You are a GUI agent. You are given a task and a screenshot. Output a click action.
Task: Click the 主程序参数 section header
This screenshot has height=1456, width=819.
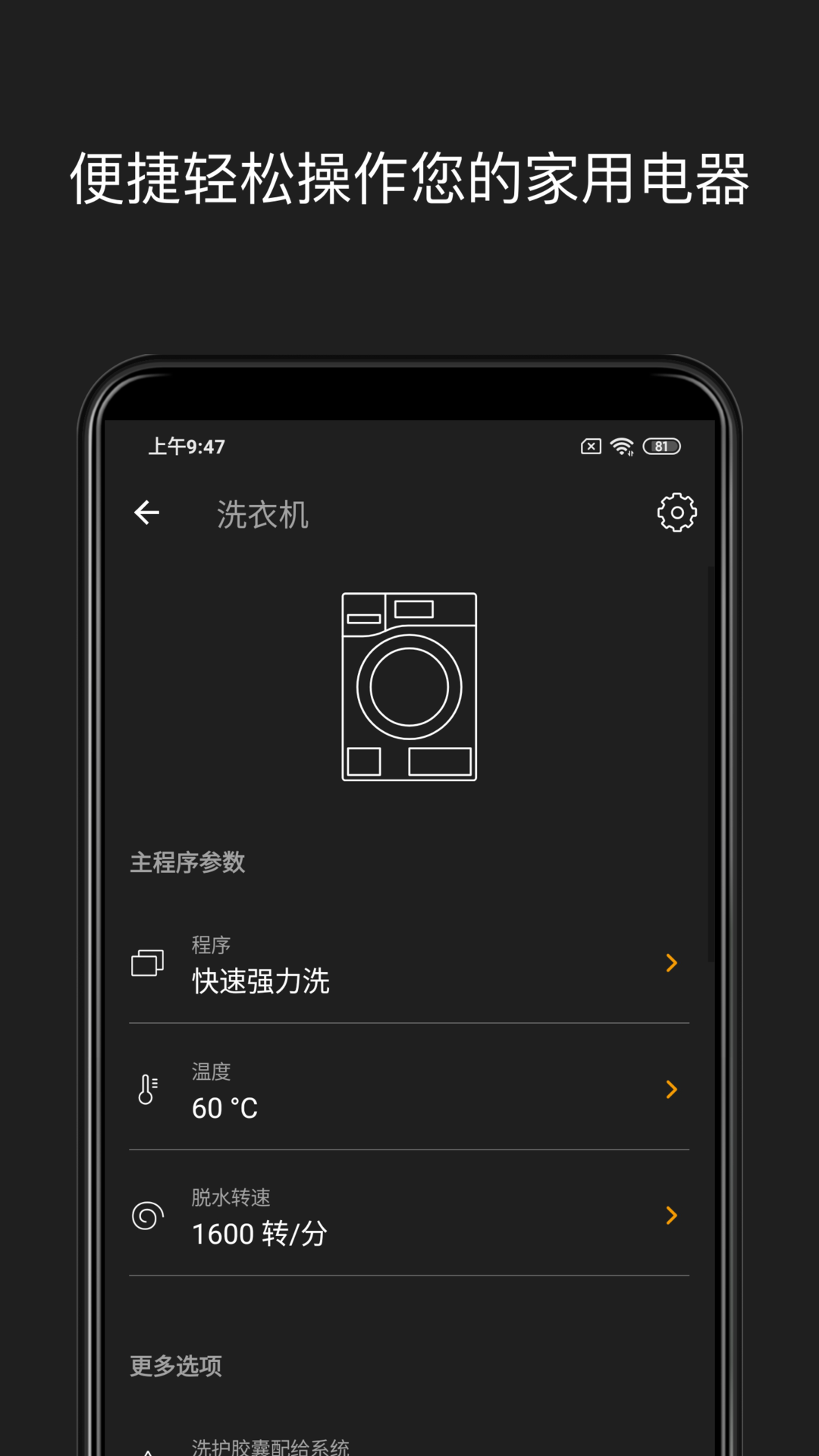point(187,863)
